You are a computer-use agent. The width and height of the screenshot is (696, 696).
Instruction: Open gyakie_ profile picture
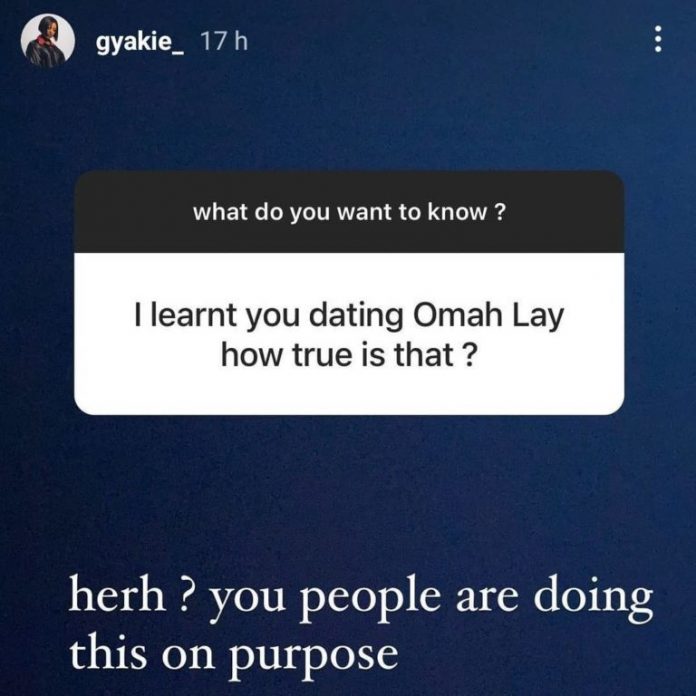[47, 44]
